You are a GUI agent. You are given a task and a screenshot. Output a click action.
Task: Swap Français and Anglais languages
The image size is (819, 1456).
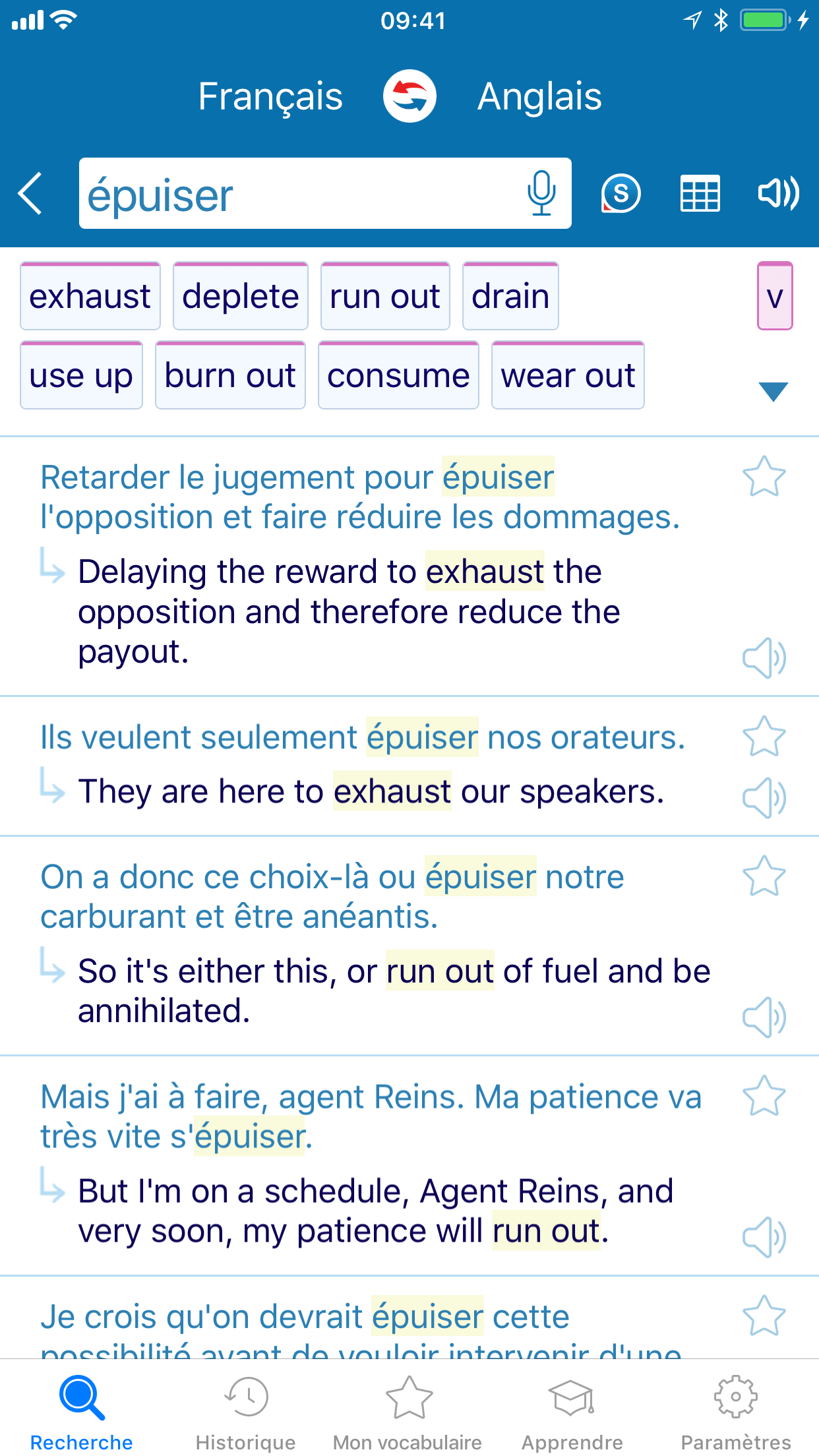tap(409, 96)
